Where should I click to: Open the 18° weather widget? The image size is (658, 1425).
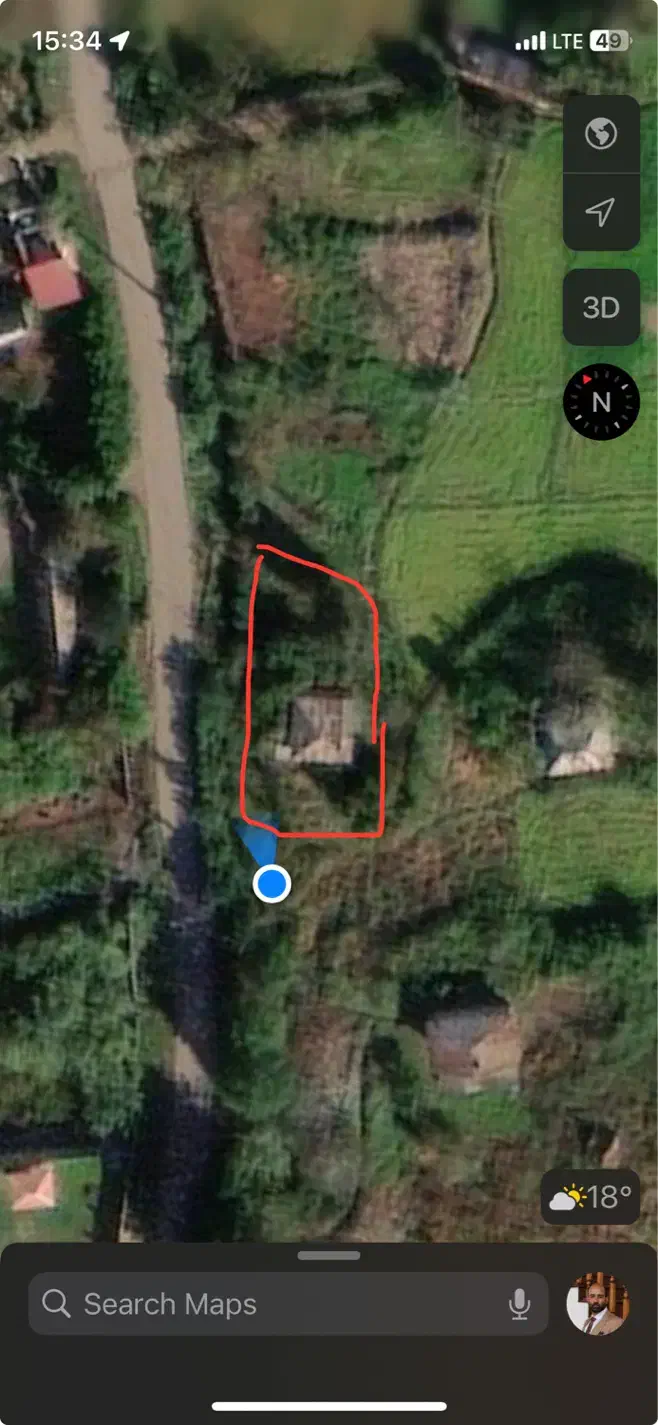(590, 1196)
